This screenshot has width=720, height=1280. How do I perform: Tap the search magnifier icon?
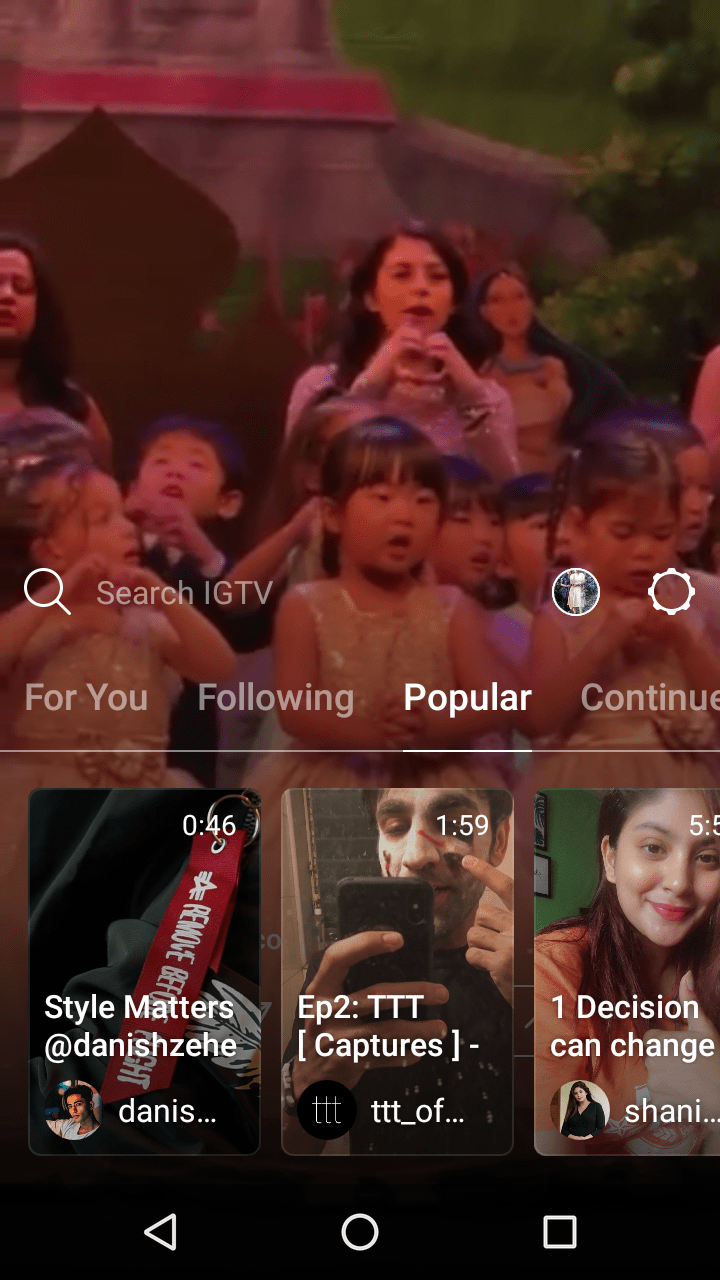[x=46, y=591]
